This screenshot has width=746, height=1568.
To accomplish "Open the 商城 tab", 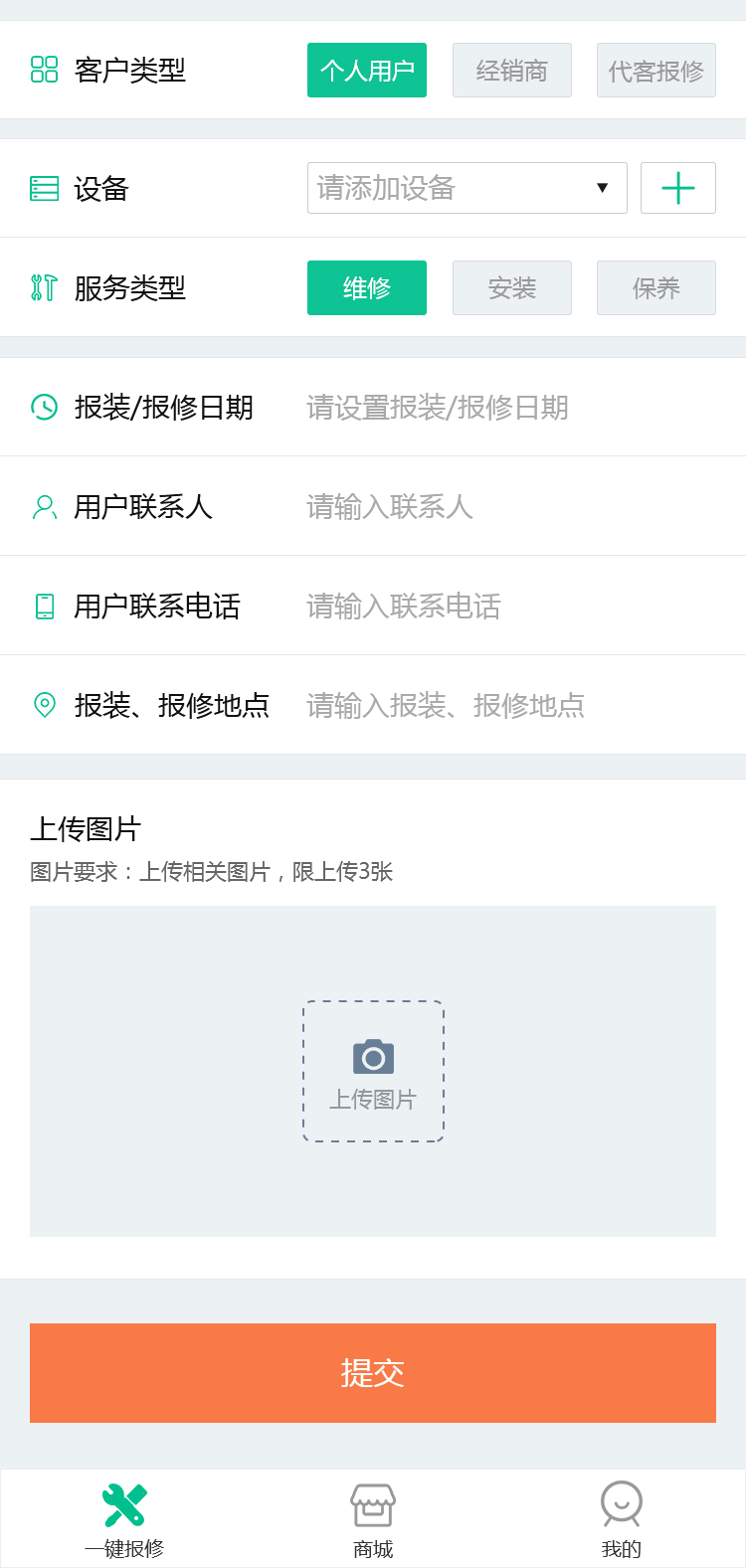I will [x=373, y=1519].
